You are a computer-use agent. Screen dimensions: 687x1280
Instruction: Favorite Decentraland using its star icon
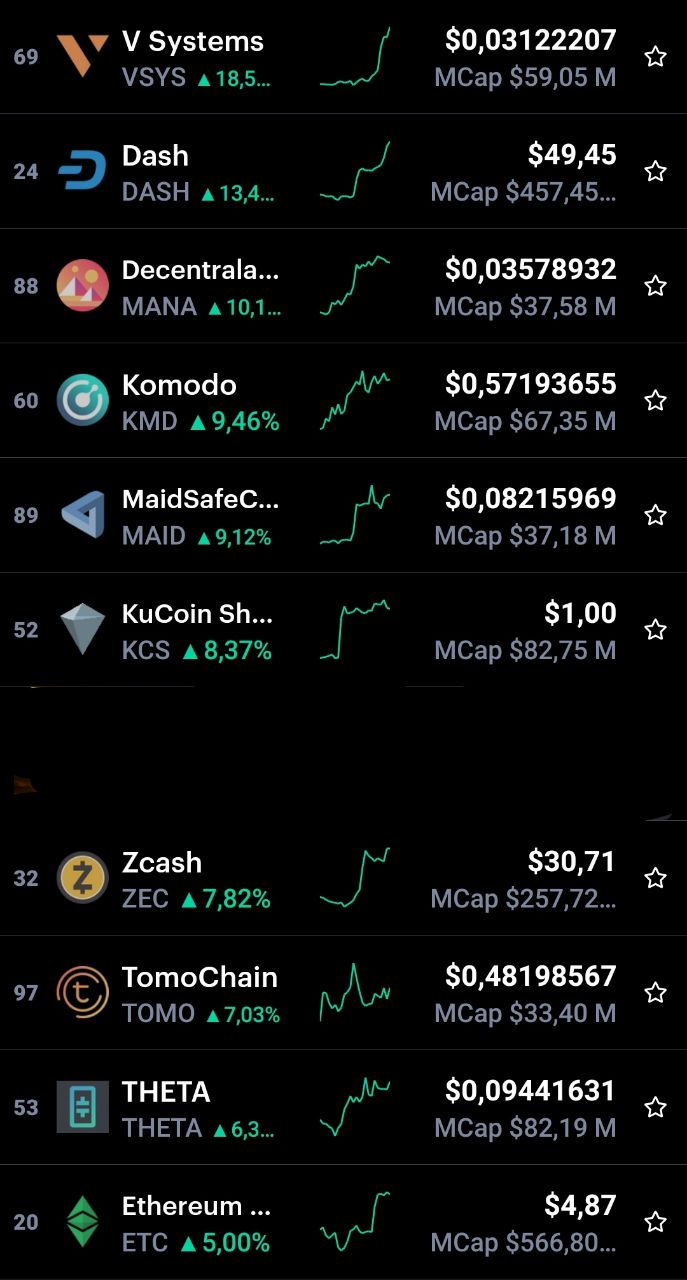(655, 286)
